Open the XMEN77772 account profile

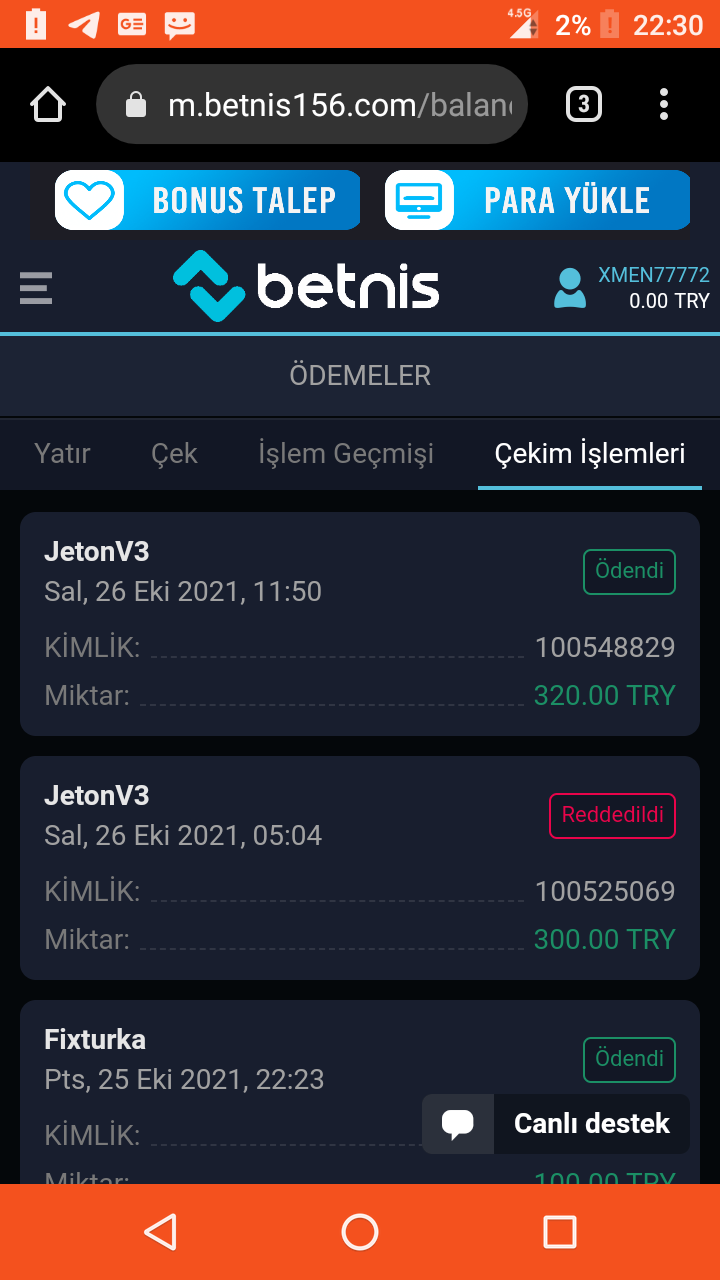coord(632,287)
